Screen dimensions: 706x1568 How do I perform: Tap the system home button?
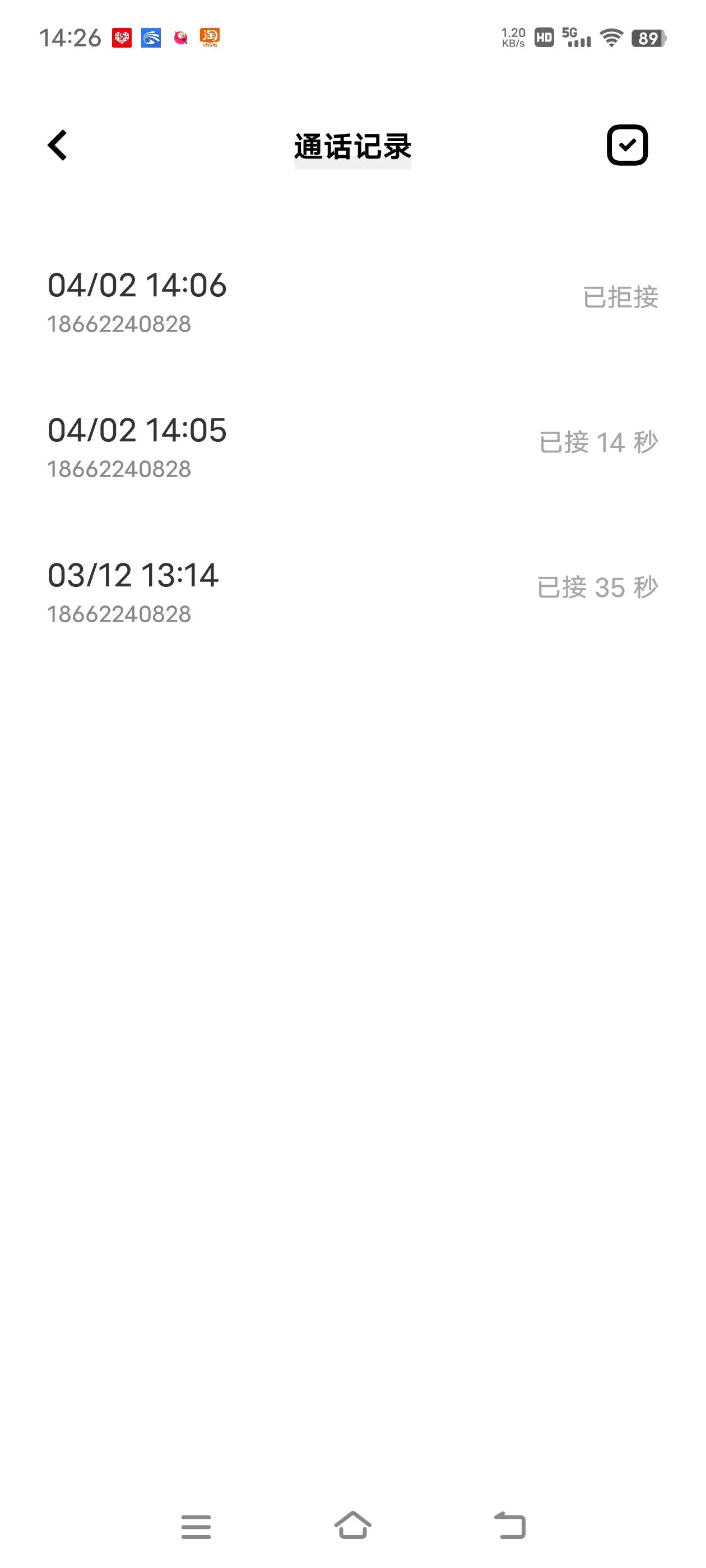tap(352, 1525)
